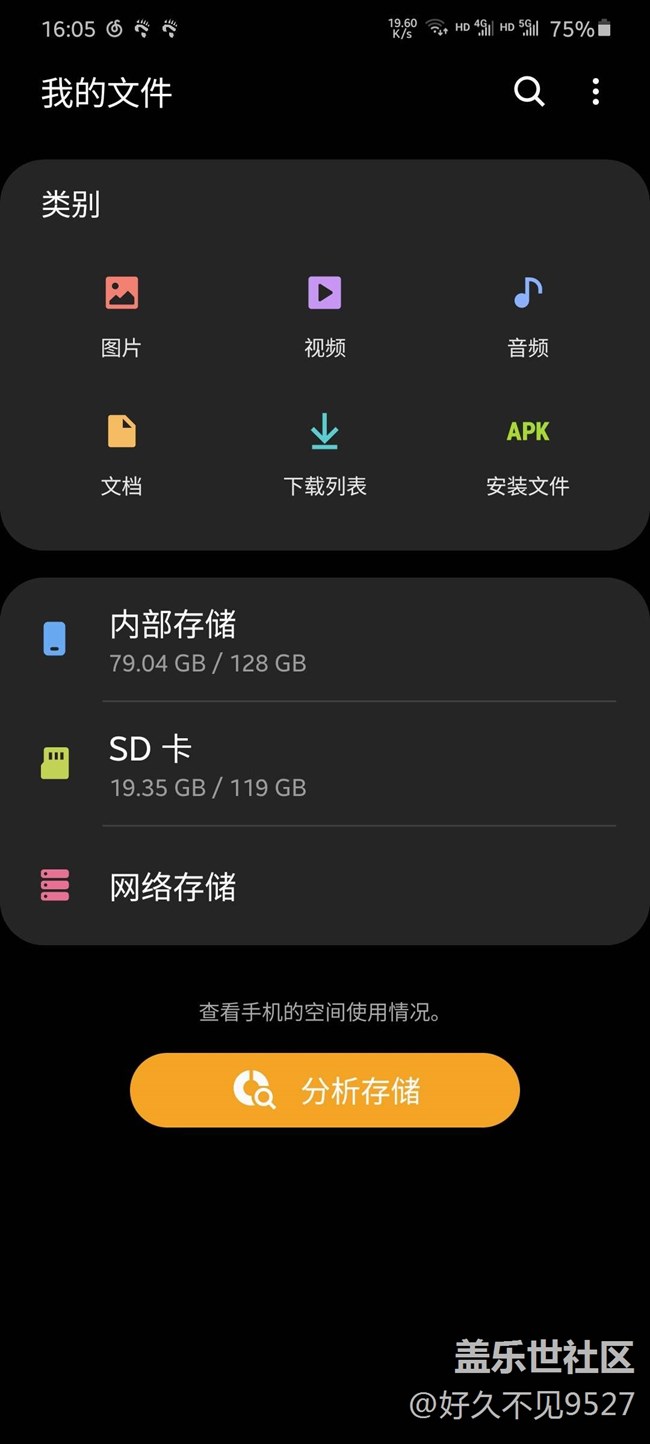Browse the SD 卡 storage

325,765
